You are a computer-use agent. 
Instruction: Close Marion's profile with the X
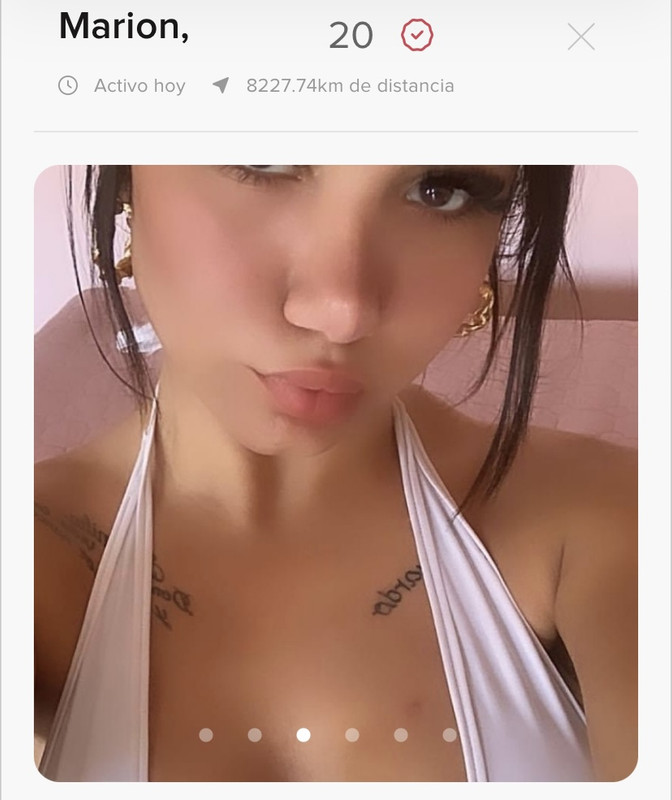tap(581, 37)
